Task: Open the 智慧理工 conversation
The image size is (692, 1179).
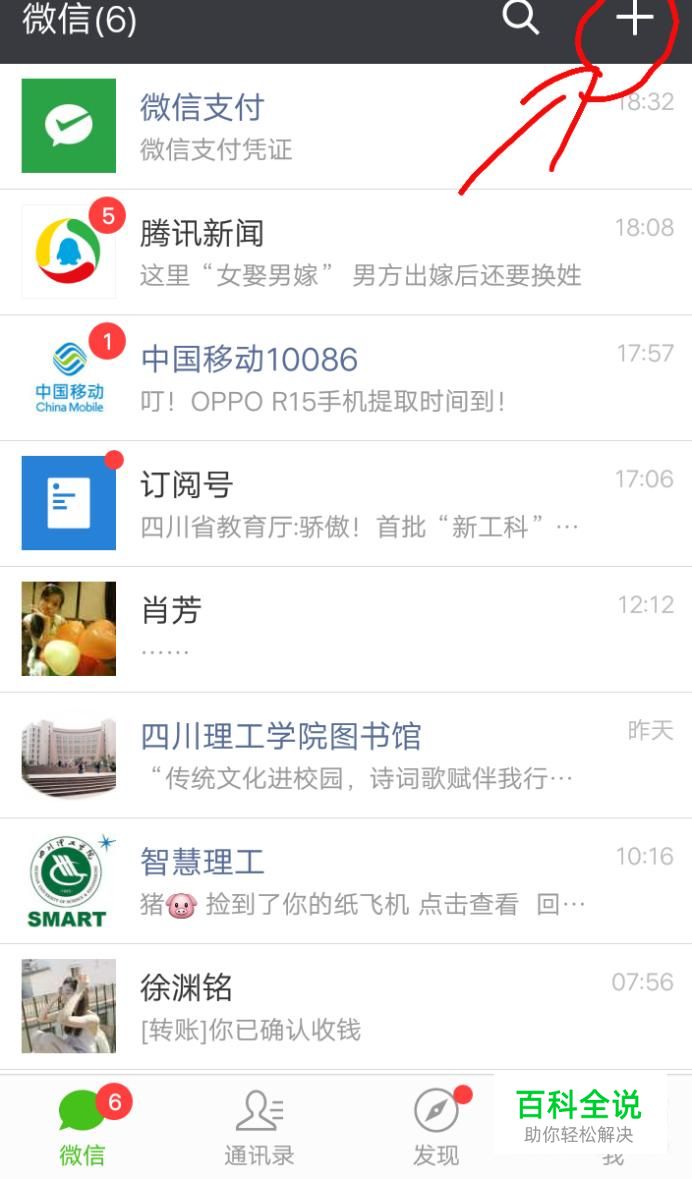Action: (x=346, y=881)
